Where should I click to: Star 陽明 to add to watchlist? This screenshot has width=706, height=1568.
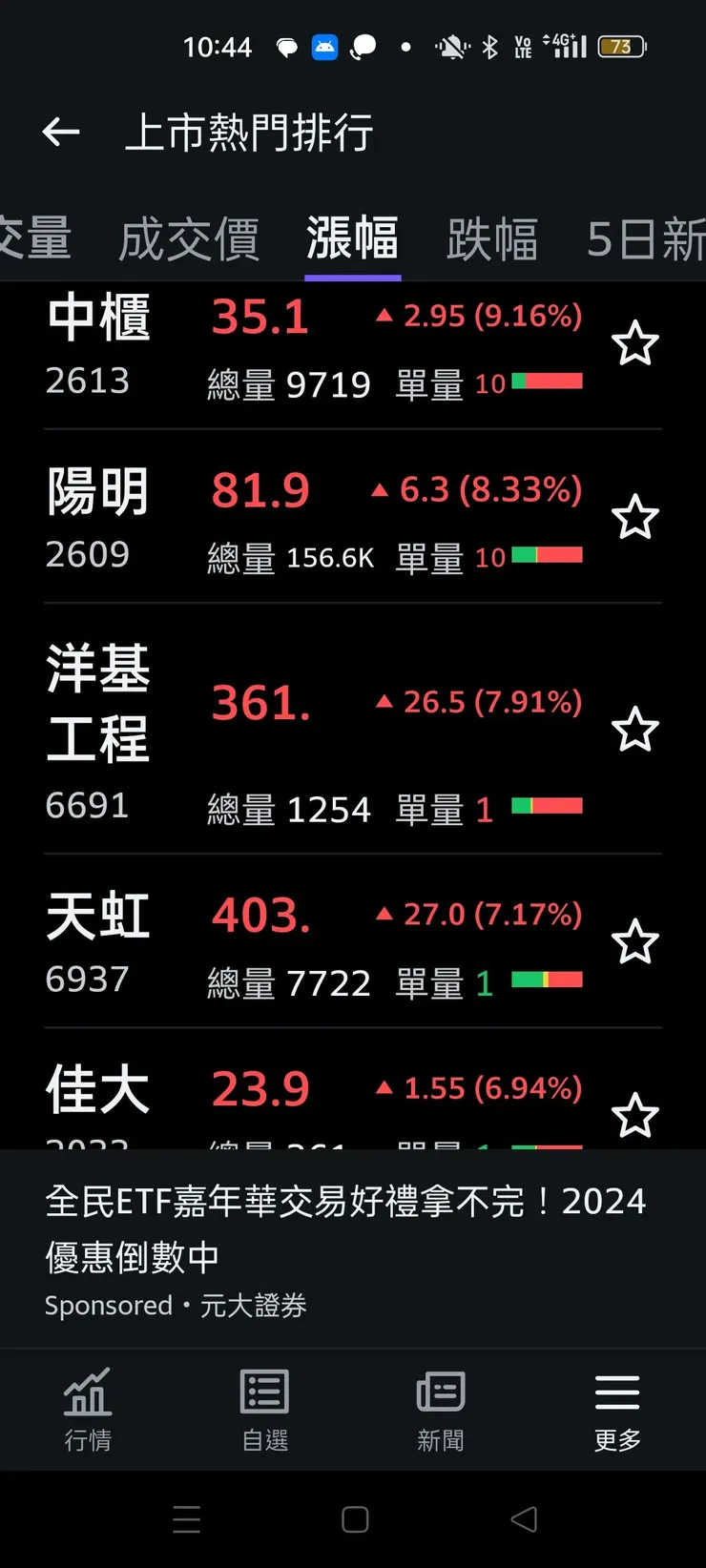[635, 518]
